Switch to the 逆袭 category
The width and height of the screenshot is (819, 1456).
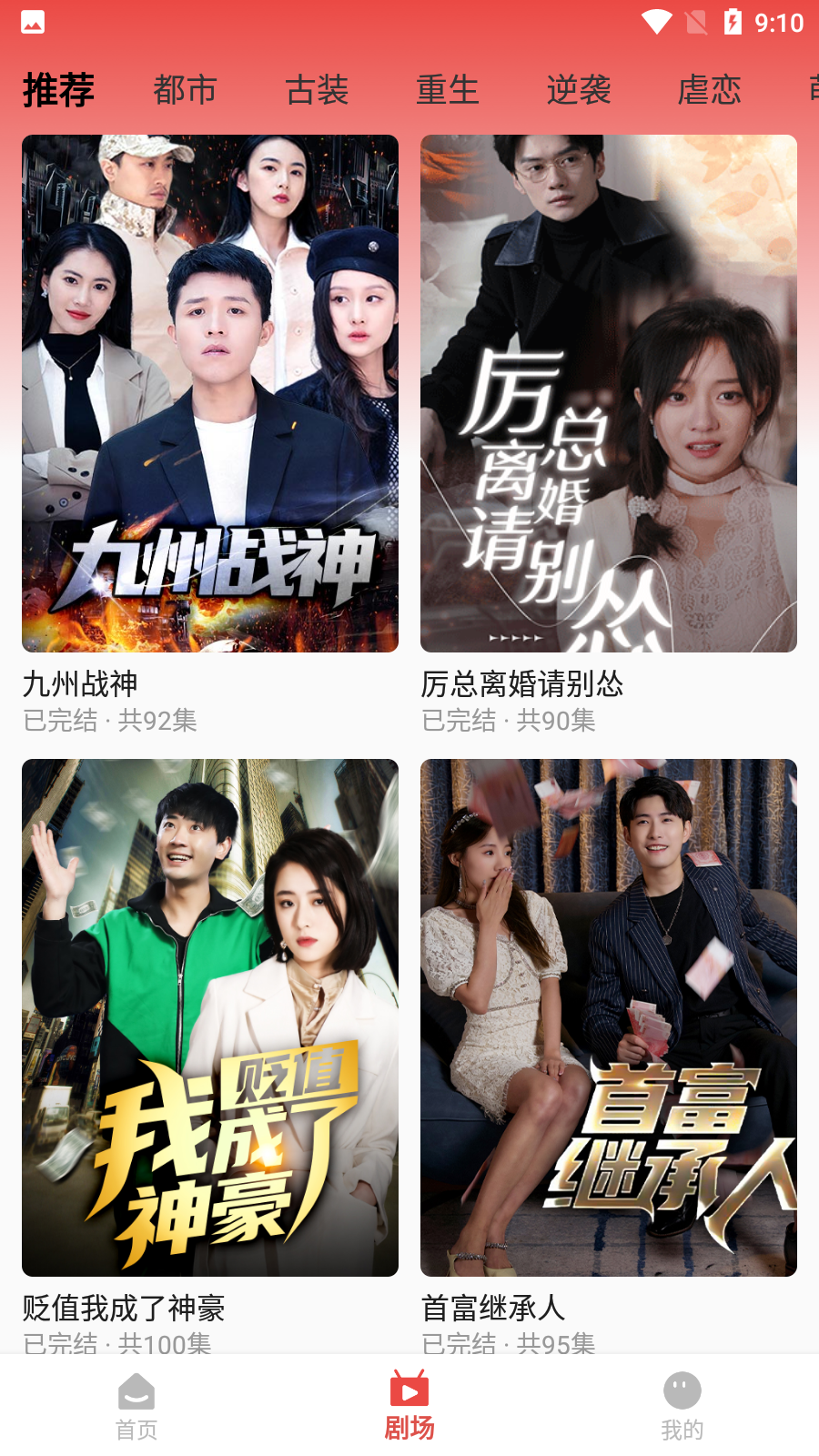[x=579, y=90]
